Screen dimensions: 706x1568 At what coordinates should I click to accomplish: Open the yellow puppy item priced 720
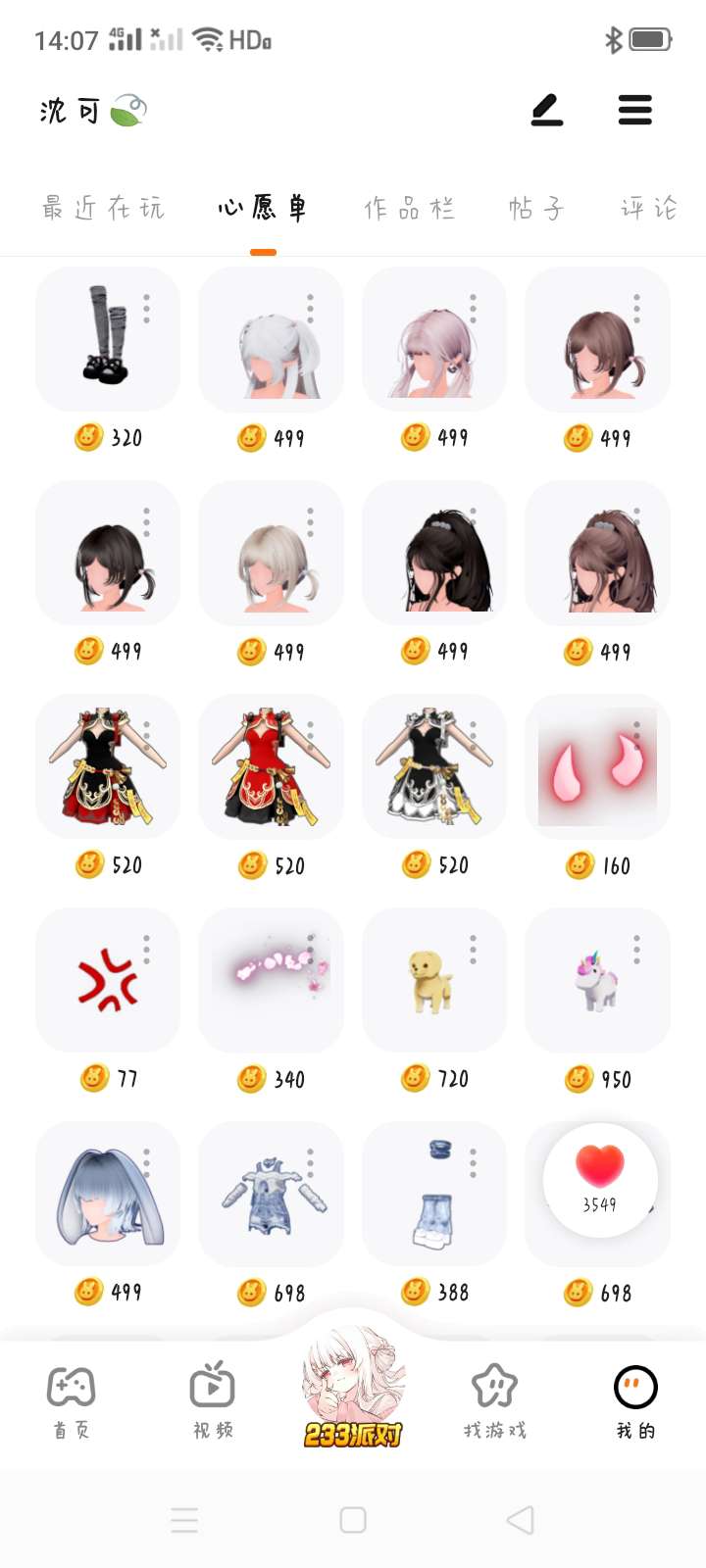tap(431, 980)
